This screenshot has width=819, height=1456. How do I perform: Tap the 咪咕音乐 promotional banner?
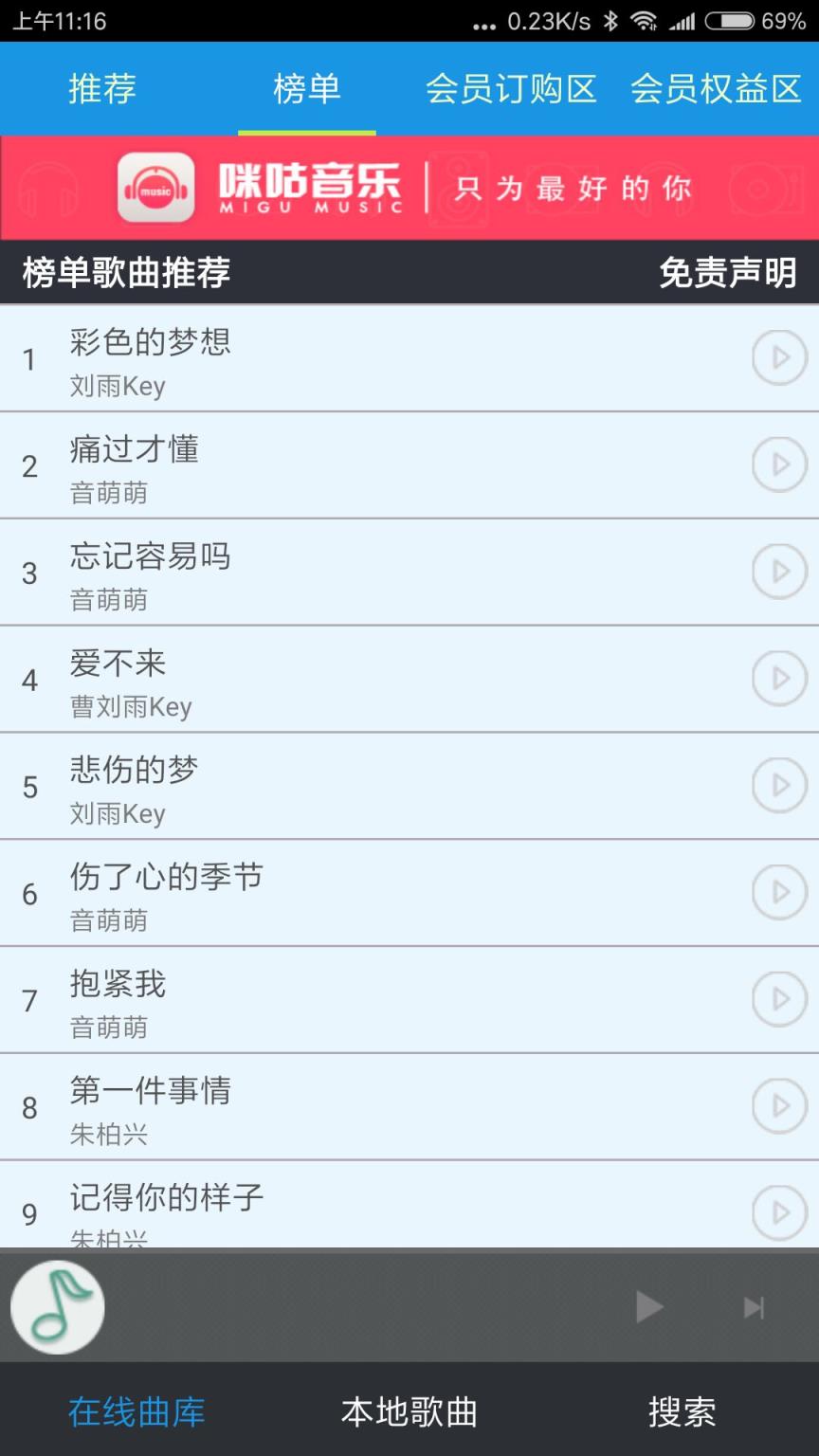pyautogui.click(x=409, y=188)
